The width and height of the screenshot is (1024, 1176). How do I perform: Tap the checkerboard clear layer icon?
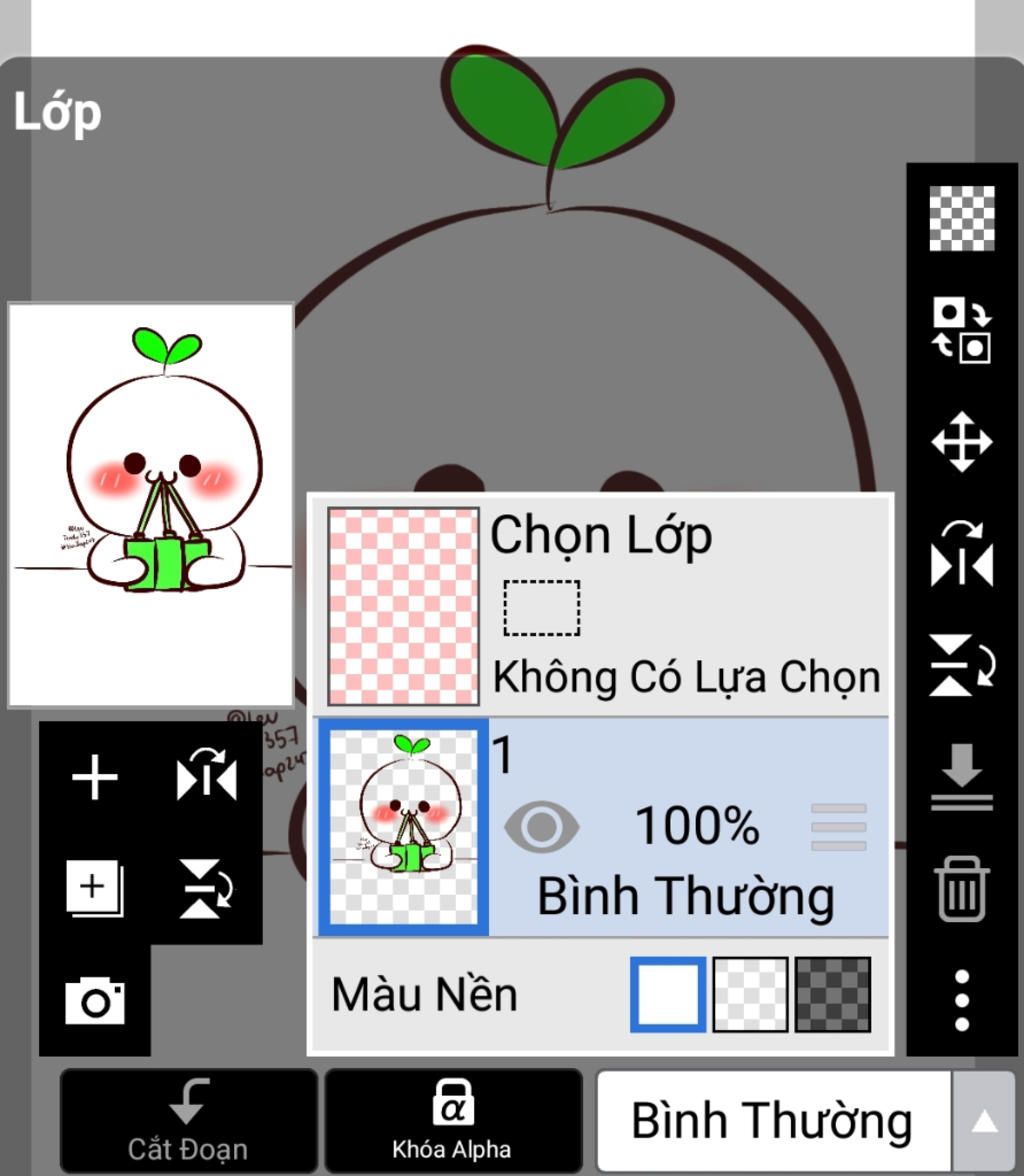[961, 217]
